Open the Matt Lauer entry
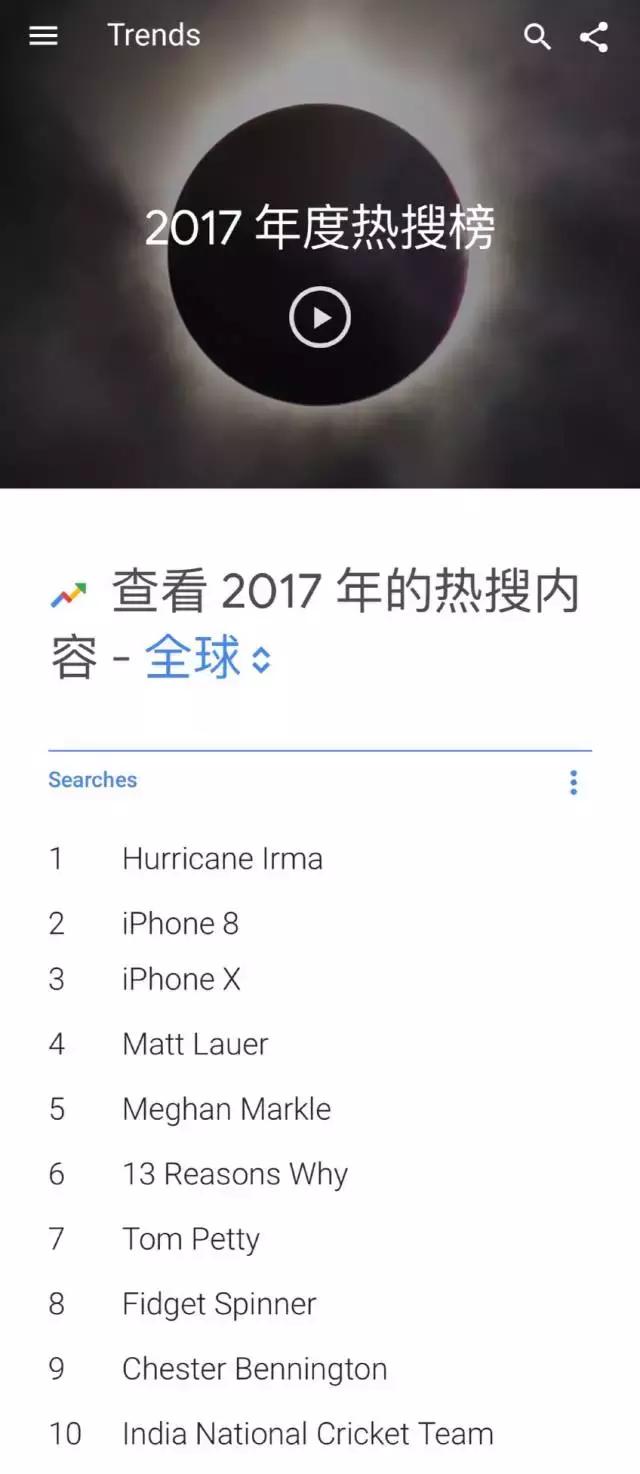This screenshot has height=1474, width=640. (195, 1044)
